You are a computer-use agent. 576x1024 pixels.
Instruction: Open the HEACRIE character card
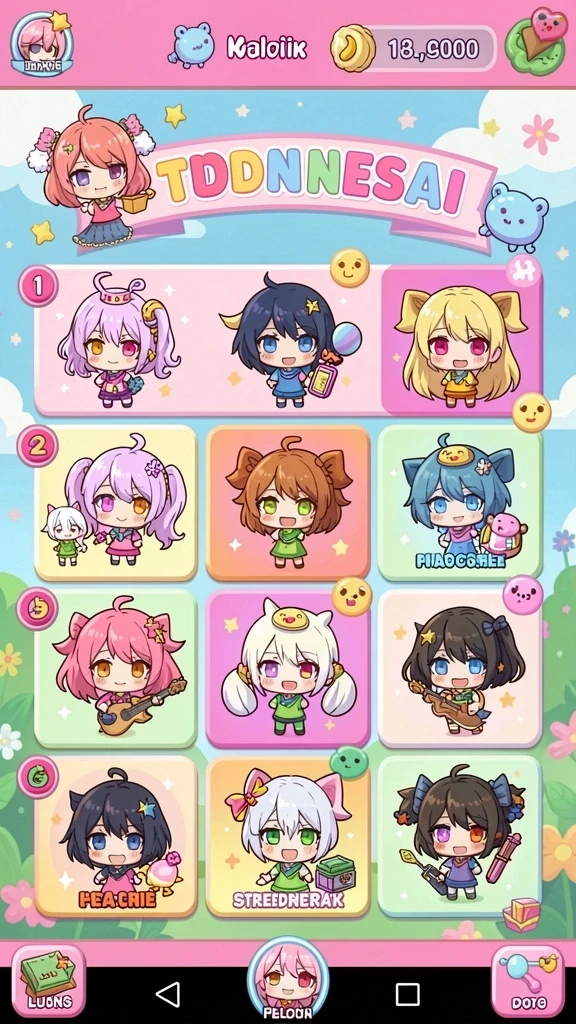click(116, 837)
